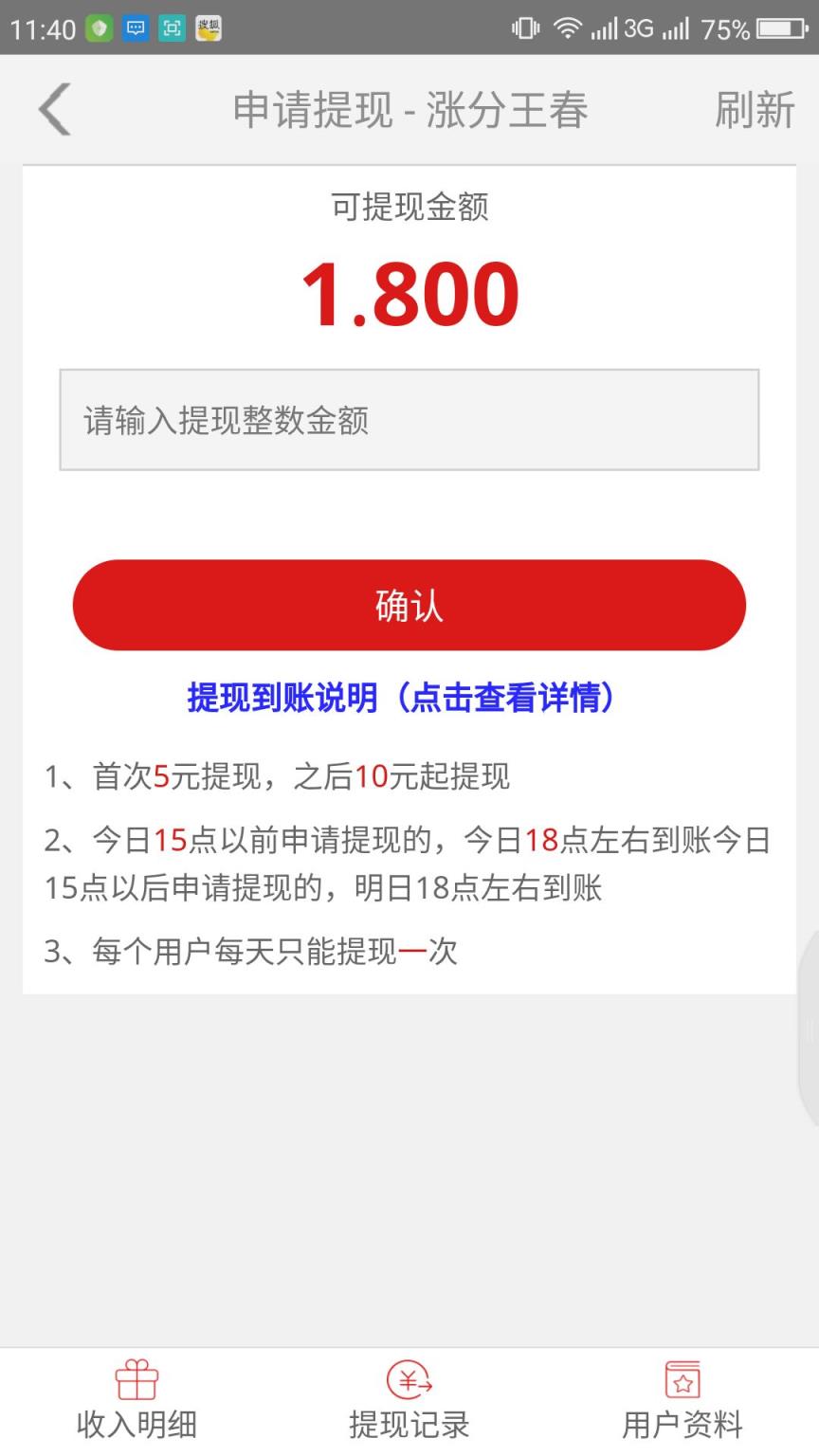Switch to the 提现记录 tab
Screen dimensions: 819x1456
(408, 1422)
